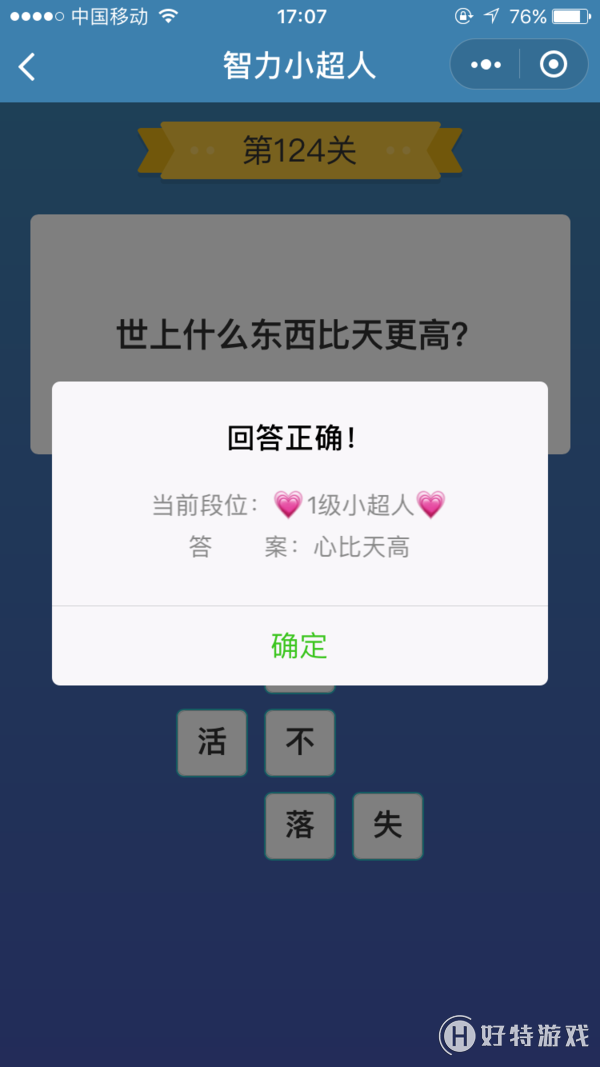Viewport: 600px width, 1067px height.
Task: Open the mini program more menu
Action: click(x=486, y=65)
